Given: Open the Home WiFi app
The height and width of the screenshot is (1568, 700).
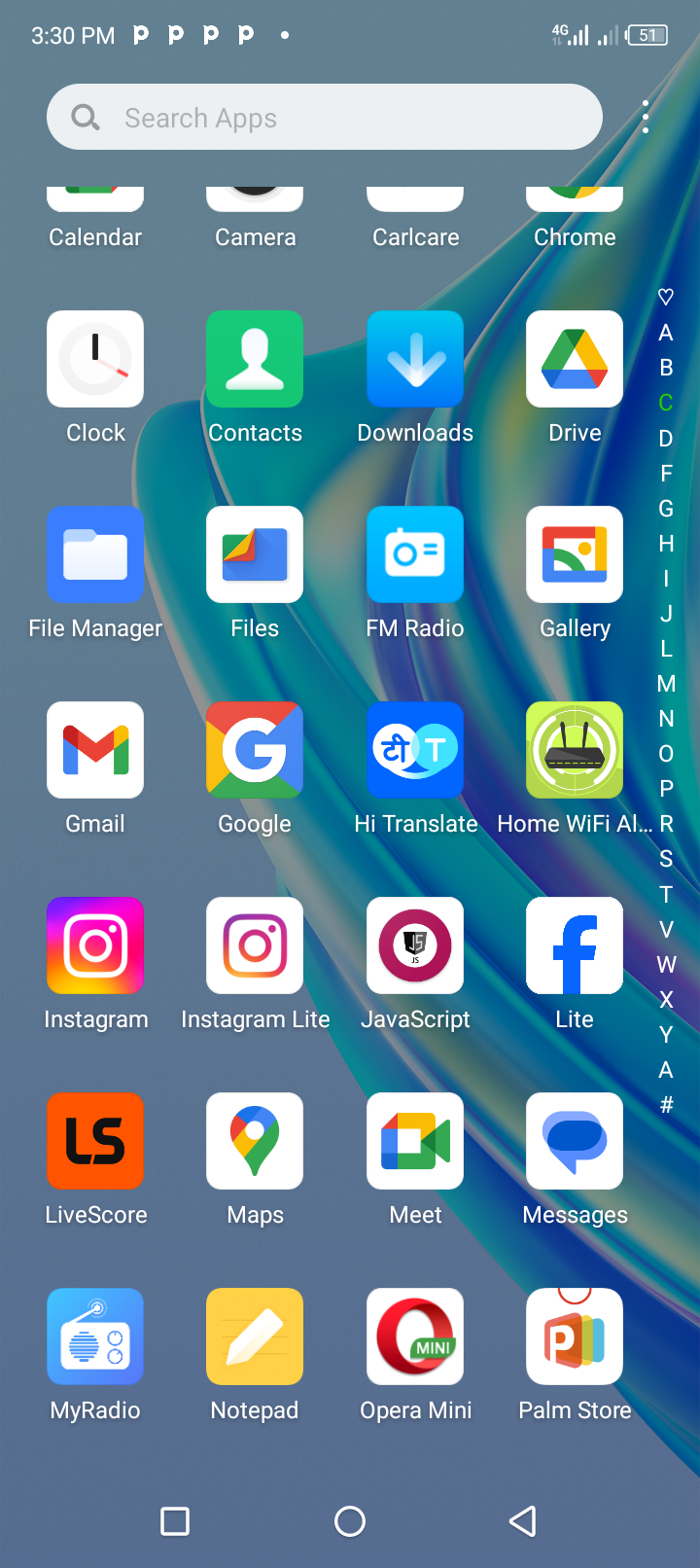Looking at the screenshot, I should (574, 750).
